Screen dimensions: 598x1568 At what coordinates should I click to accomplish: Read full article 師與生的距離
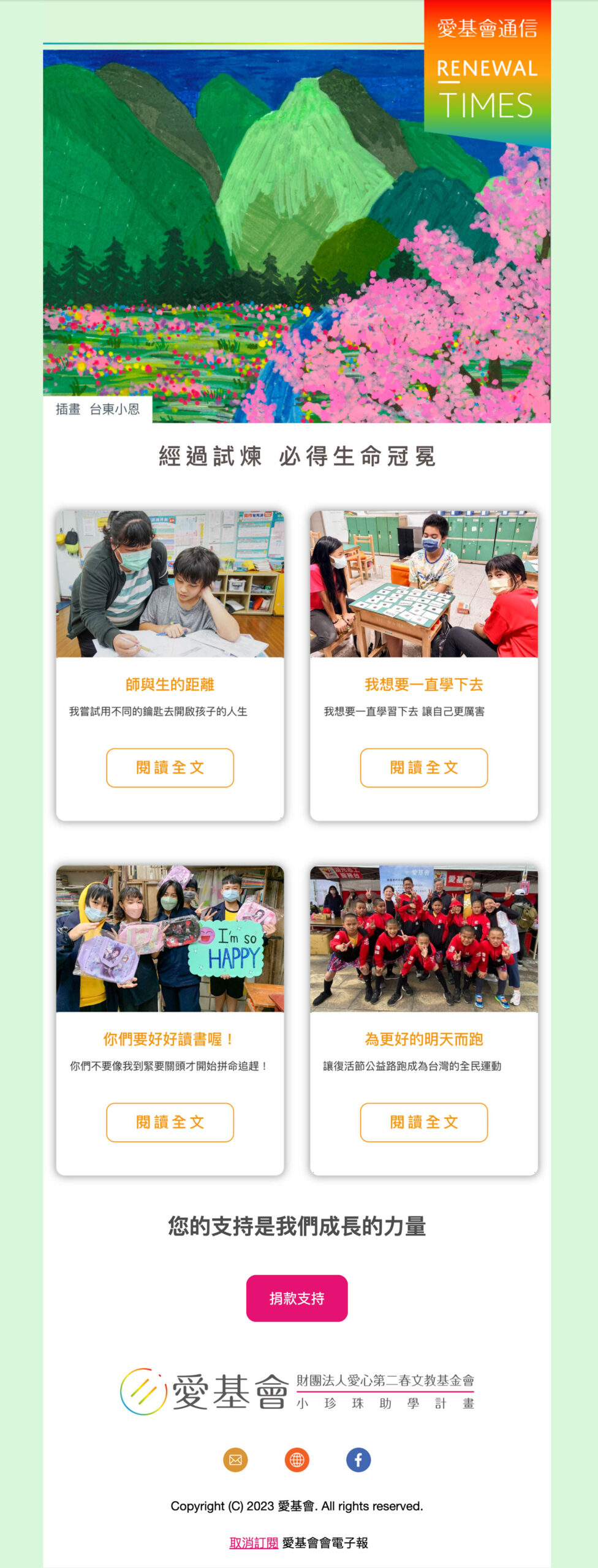(x=170, y=767)
